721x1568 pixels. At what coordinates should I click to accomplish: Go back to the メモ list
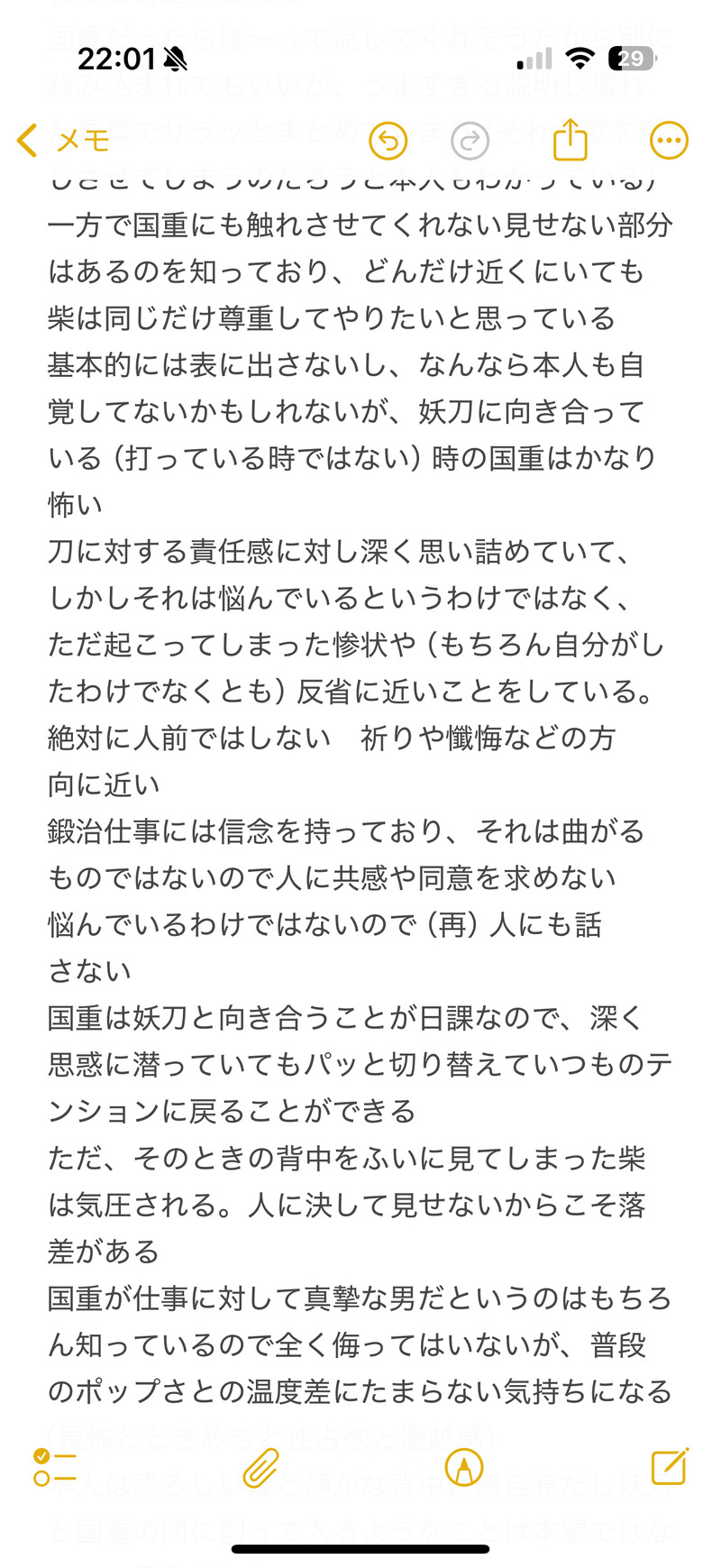[x=62, y=141]
